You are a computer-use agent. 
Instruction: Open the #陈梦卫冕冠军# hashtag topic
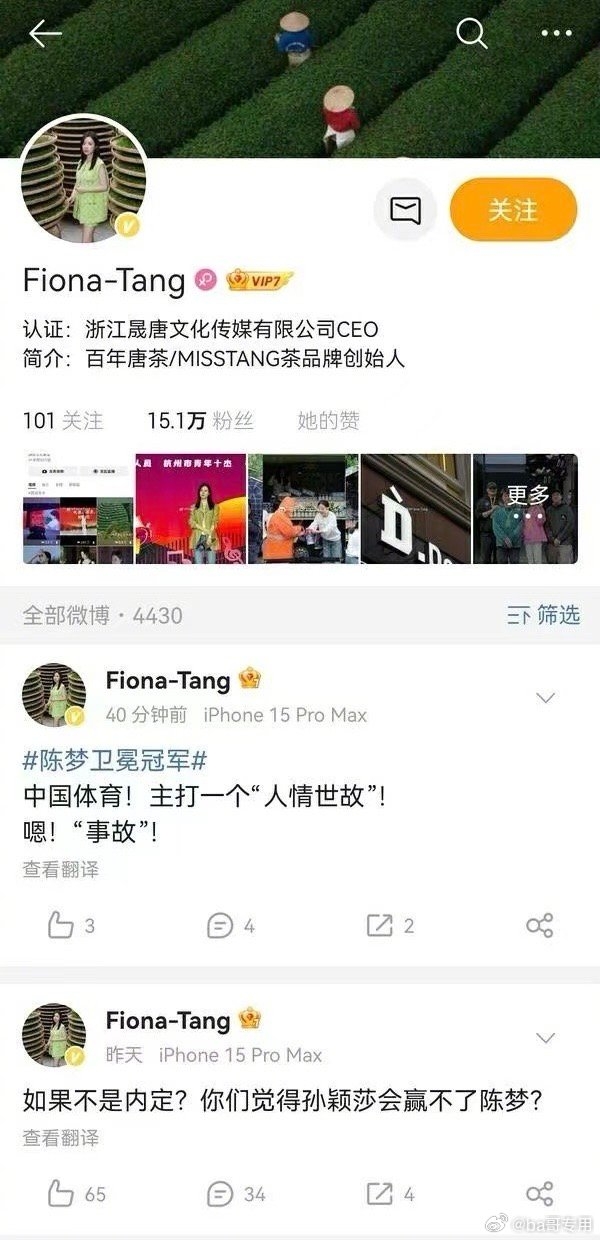[x=115, y=760]
